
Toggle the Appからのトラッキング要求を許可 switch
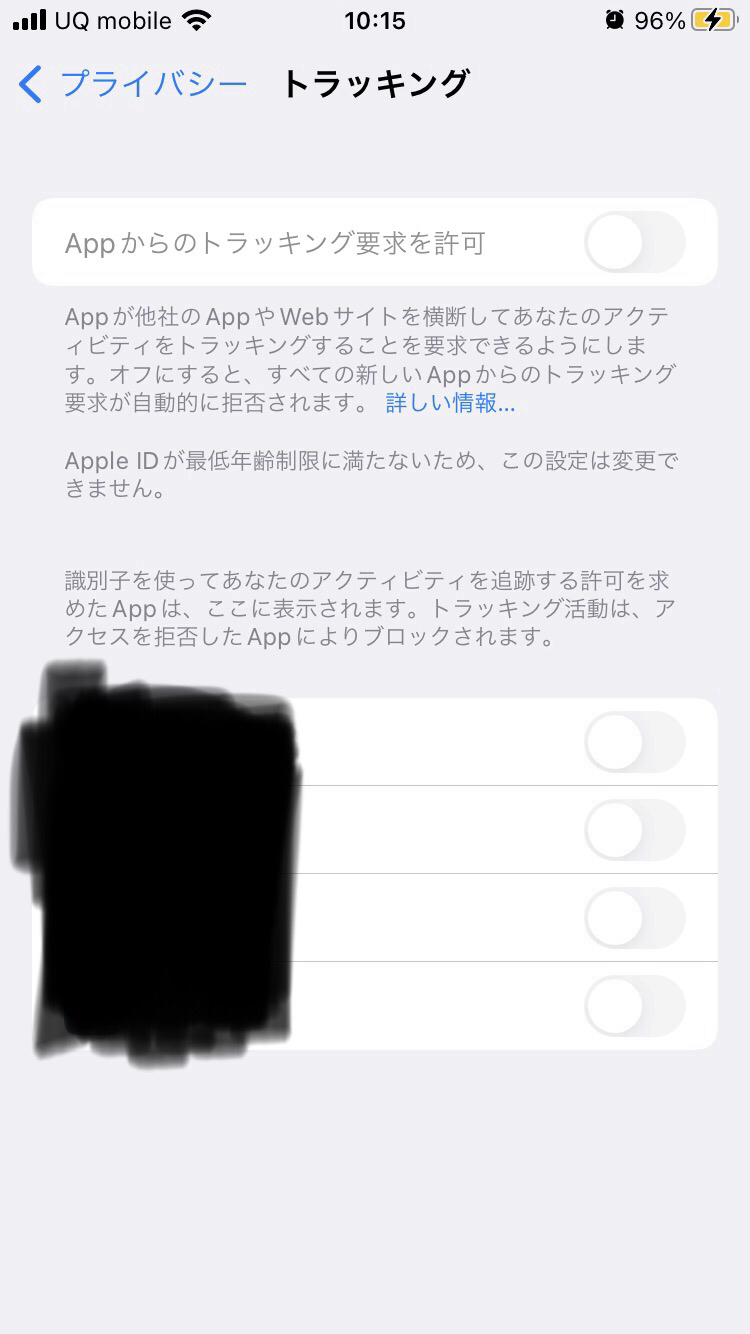pos(635,243)
